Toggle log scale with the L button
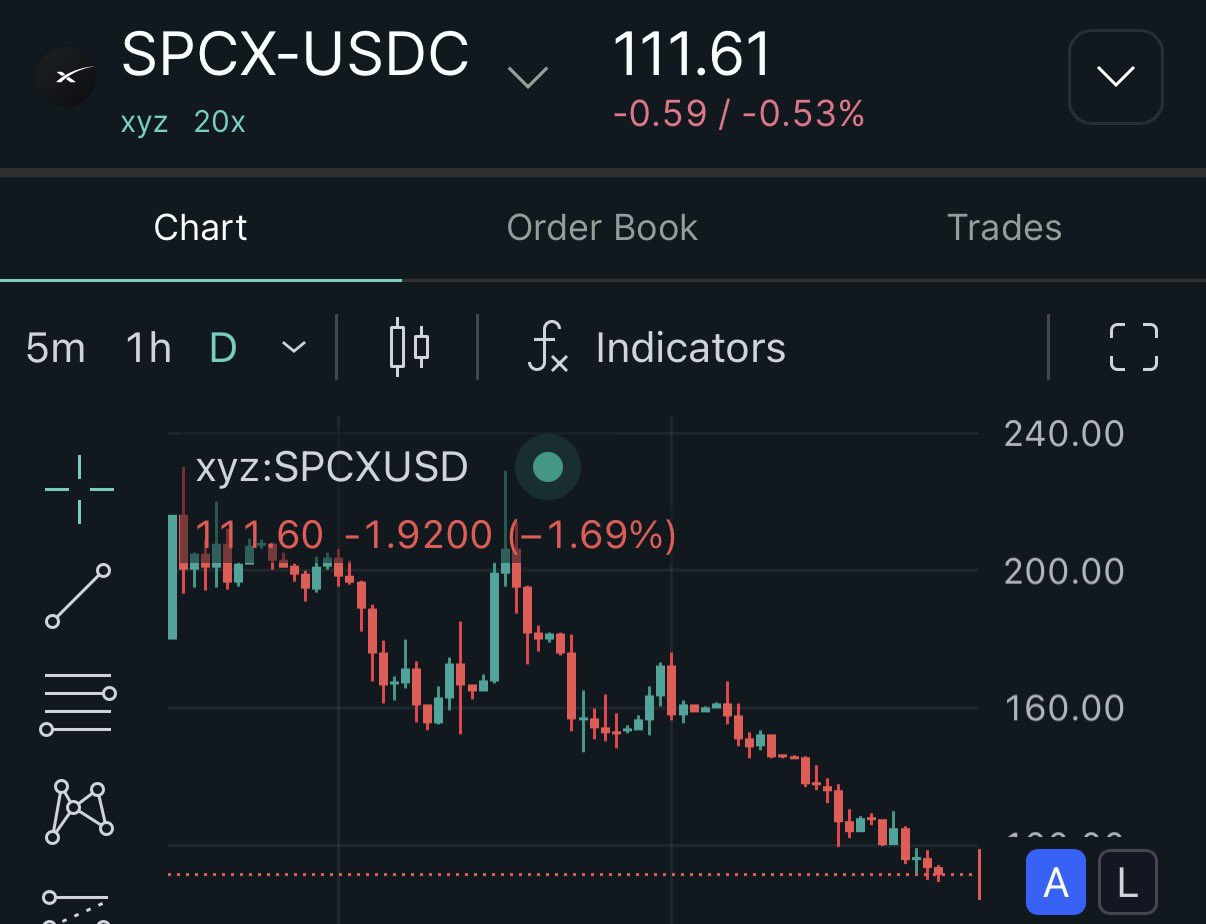 (x=1127, y=883)
